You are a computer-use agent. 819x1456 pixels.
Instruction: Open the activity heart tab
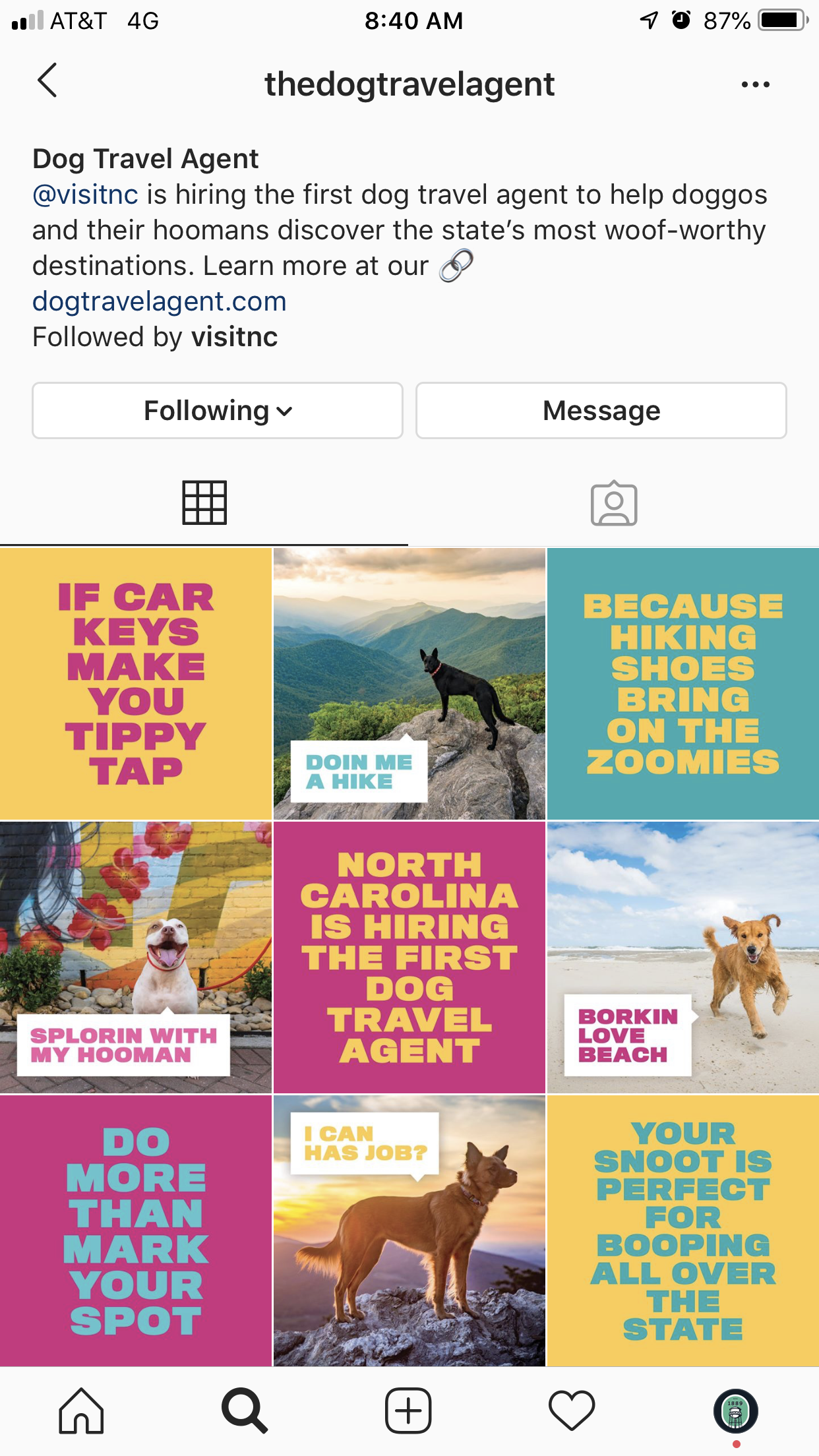pos(571,1411)
